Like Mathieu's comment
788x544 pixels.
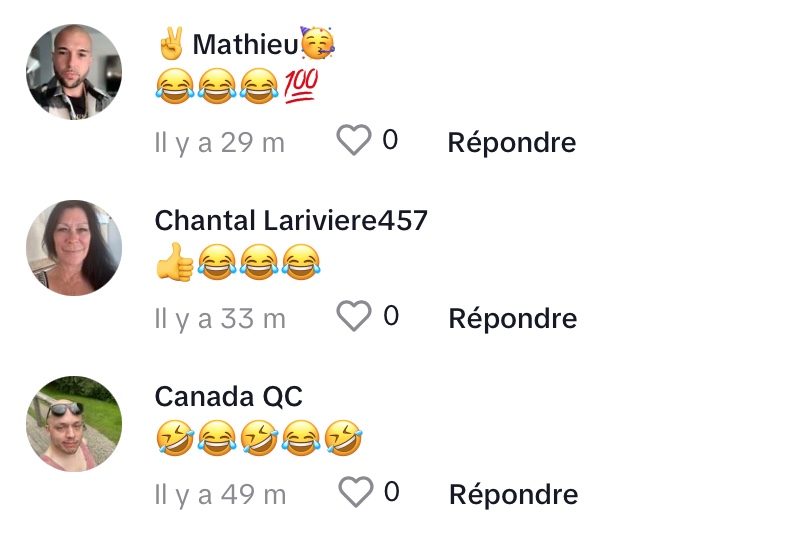click(353, 141)
